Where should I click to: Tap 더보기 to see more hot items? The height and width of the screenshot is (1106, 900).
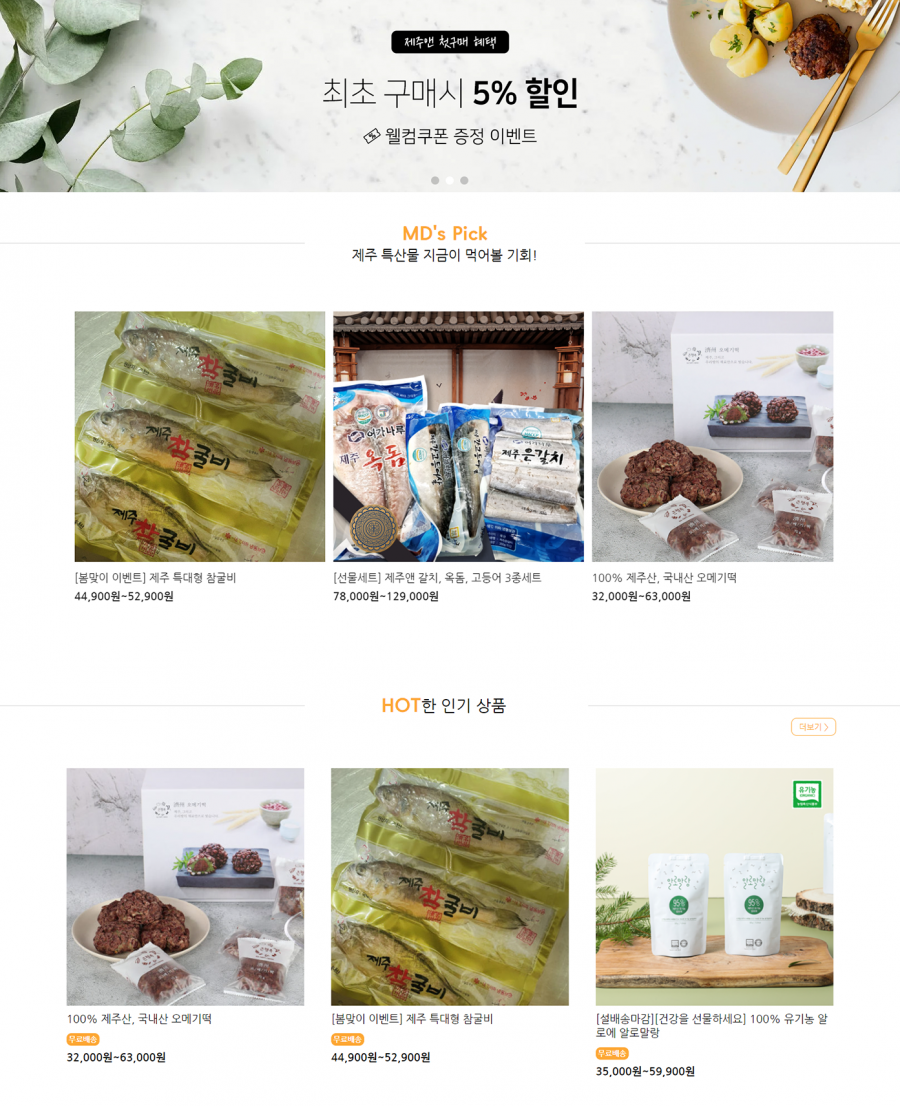pos(813,727)
